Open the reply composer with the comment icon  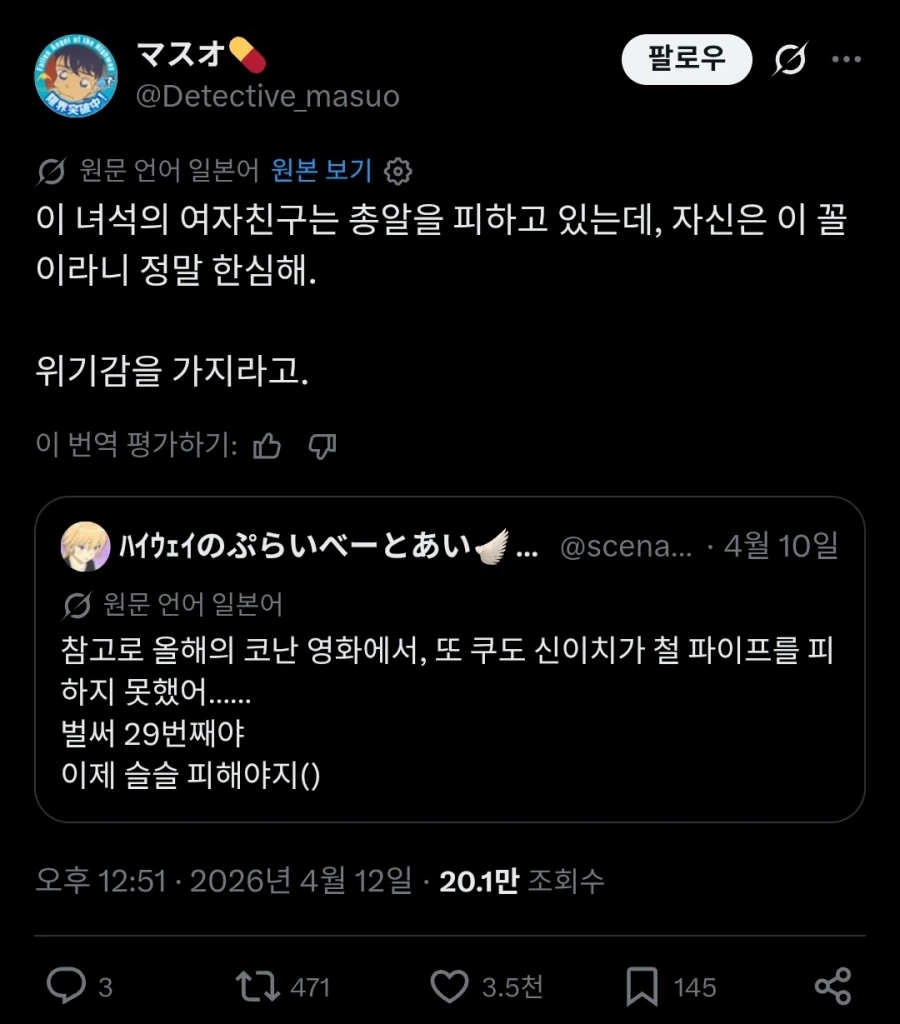(68, 988)
